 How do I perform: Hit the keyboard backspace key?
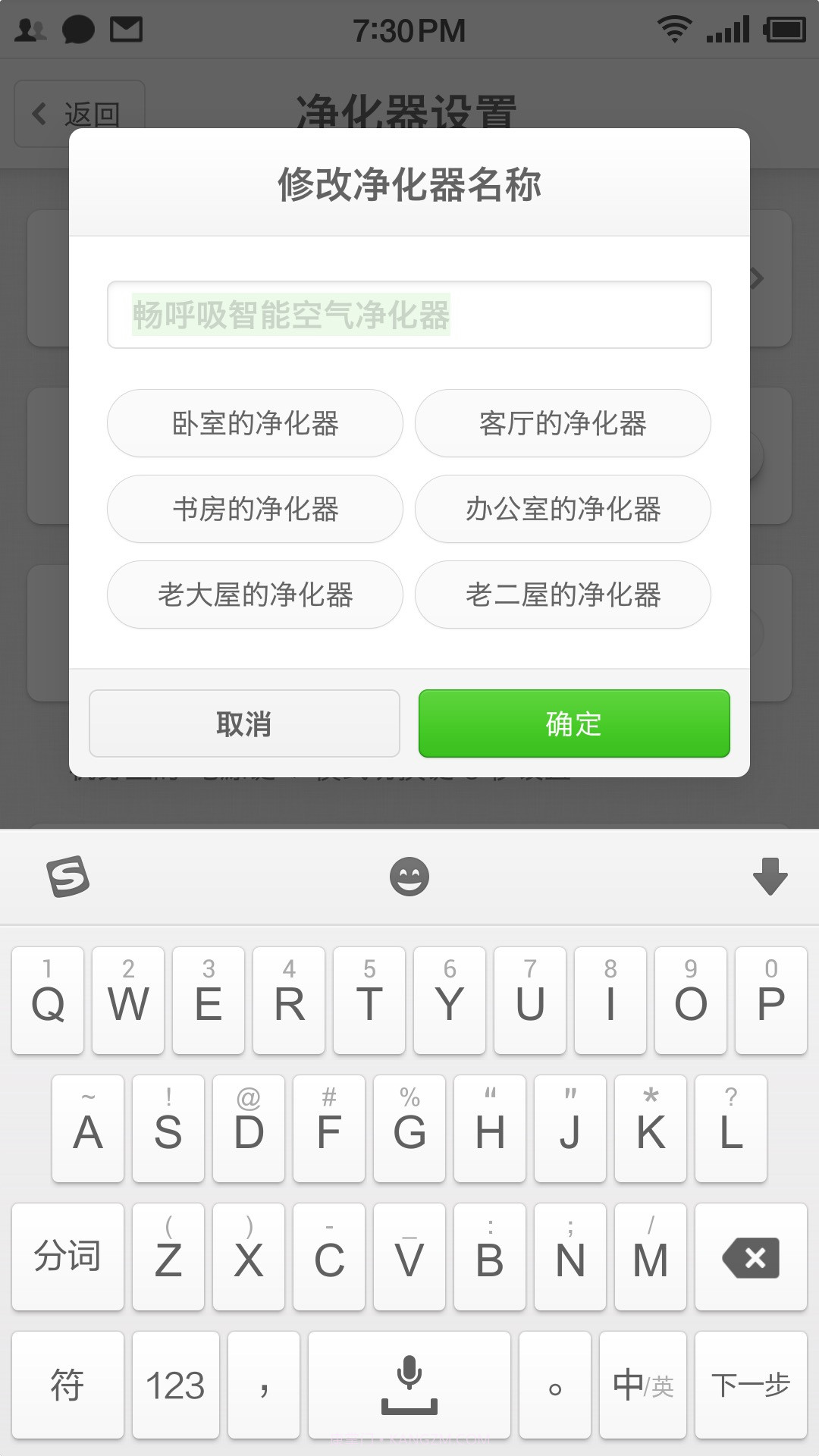click(x=751, y=1257)
